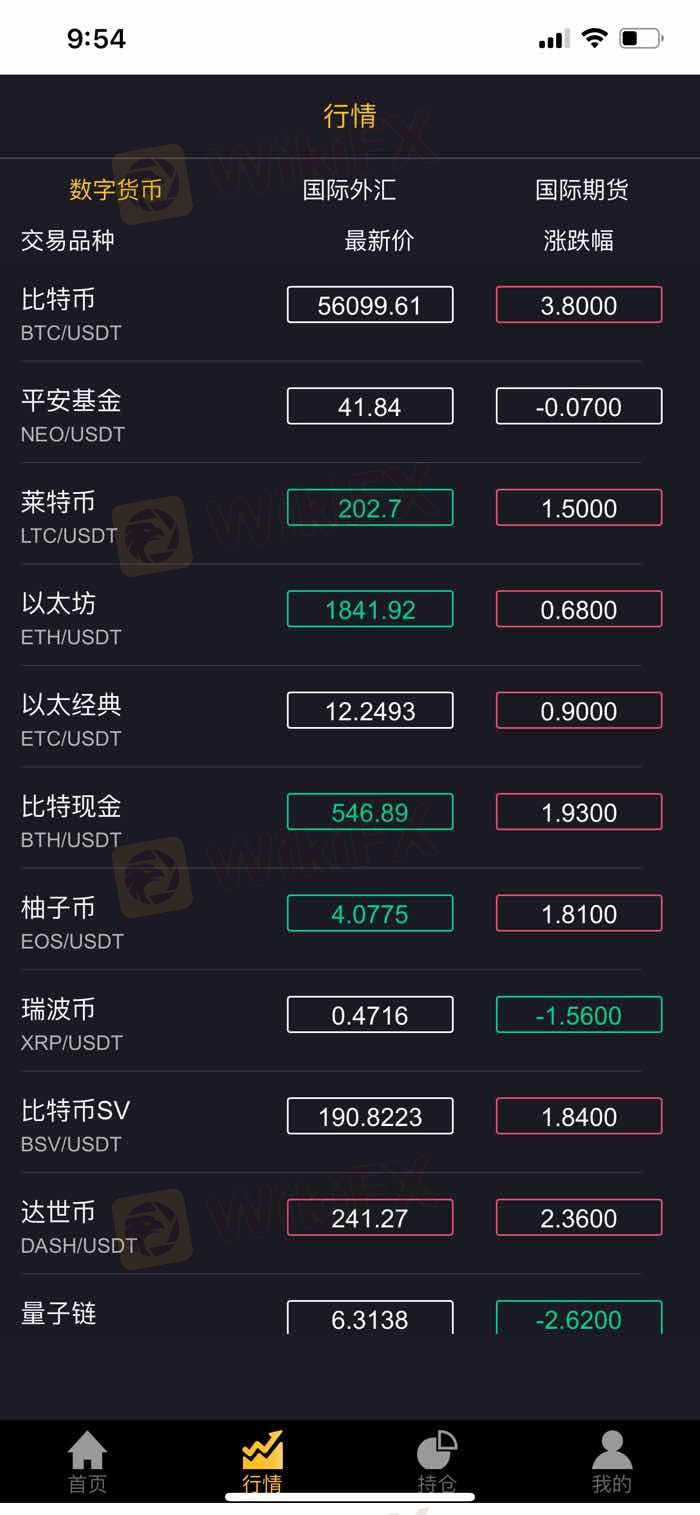Switch to the 国际期货 tab
This screenshot has height=1515, width=700.
click(581, 189)
